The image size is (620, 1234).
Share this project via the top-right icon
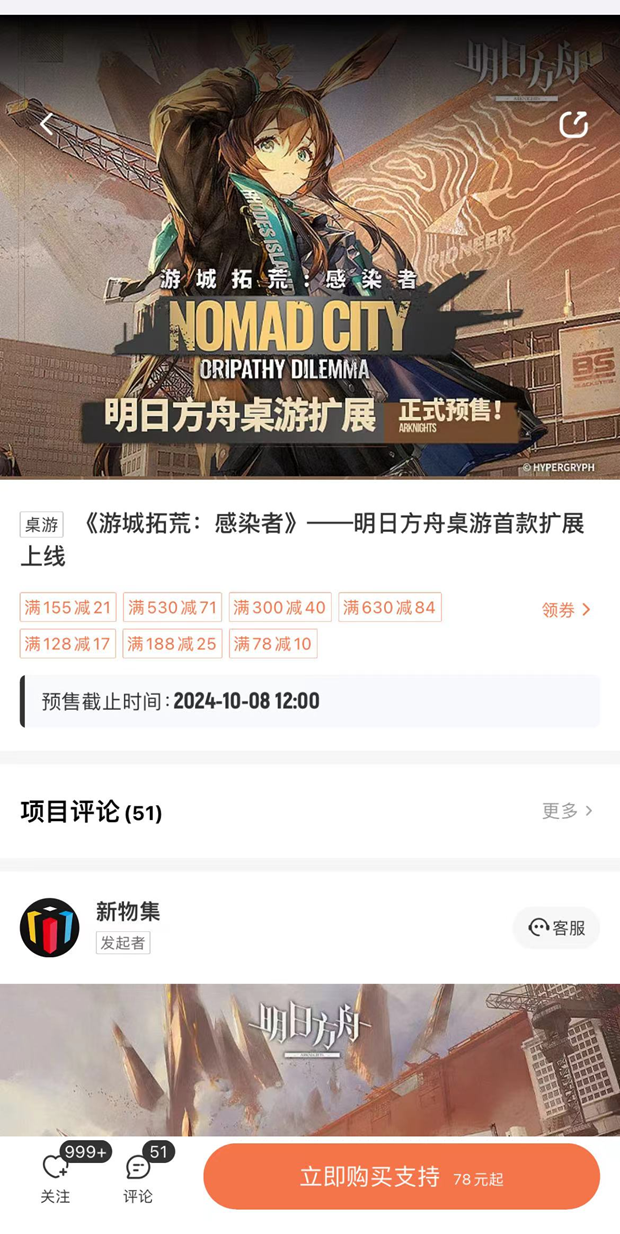point(573,124)
